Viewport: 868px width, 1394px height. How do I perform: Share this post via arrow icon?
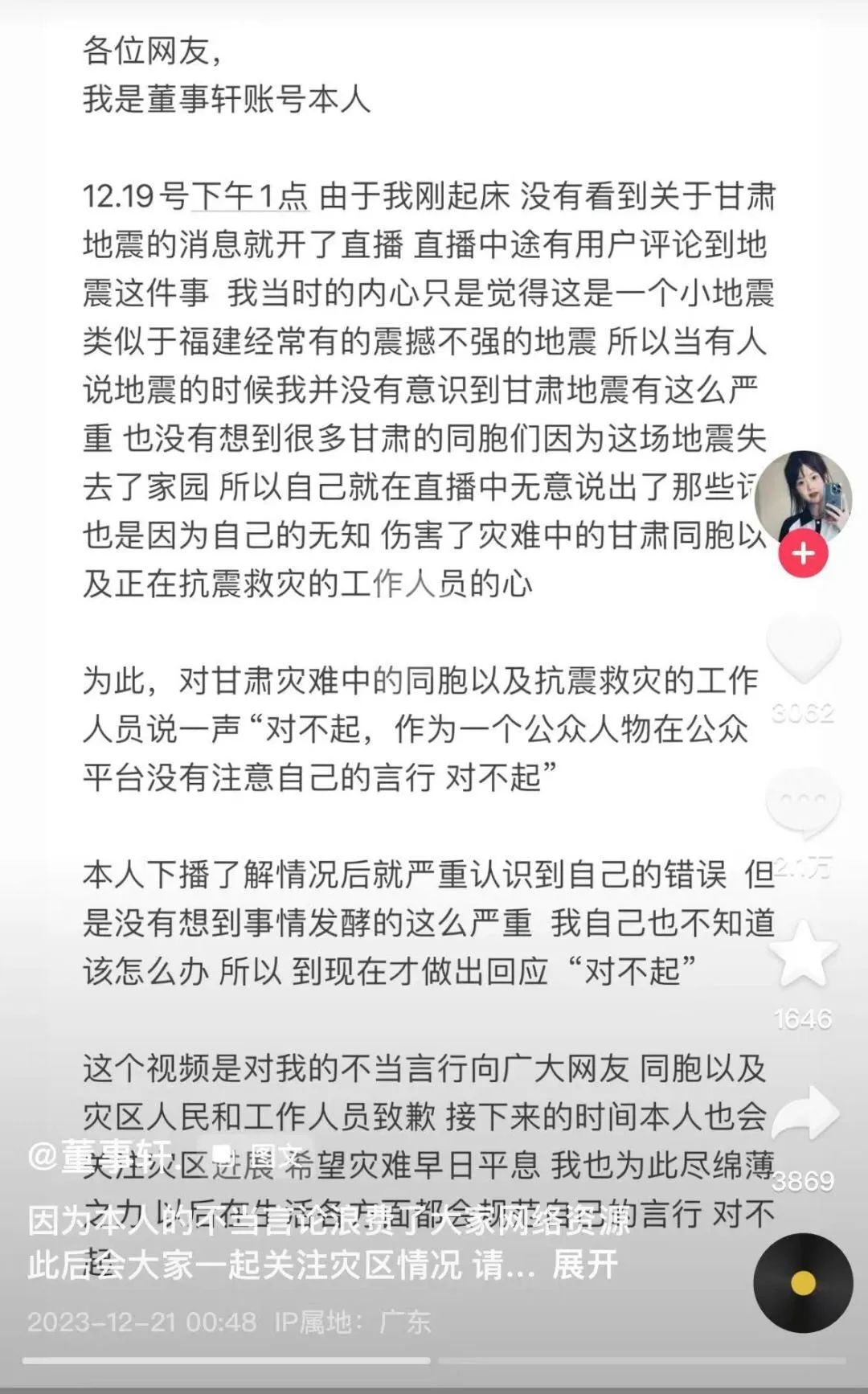pos(805,1113)
